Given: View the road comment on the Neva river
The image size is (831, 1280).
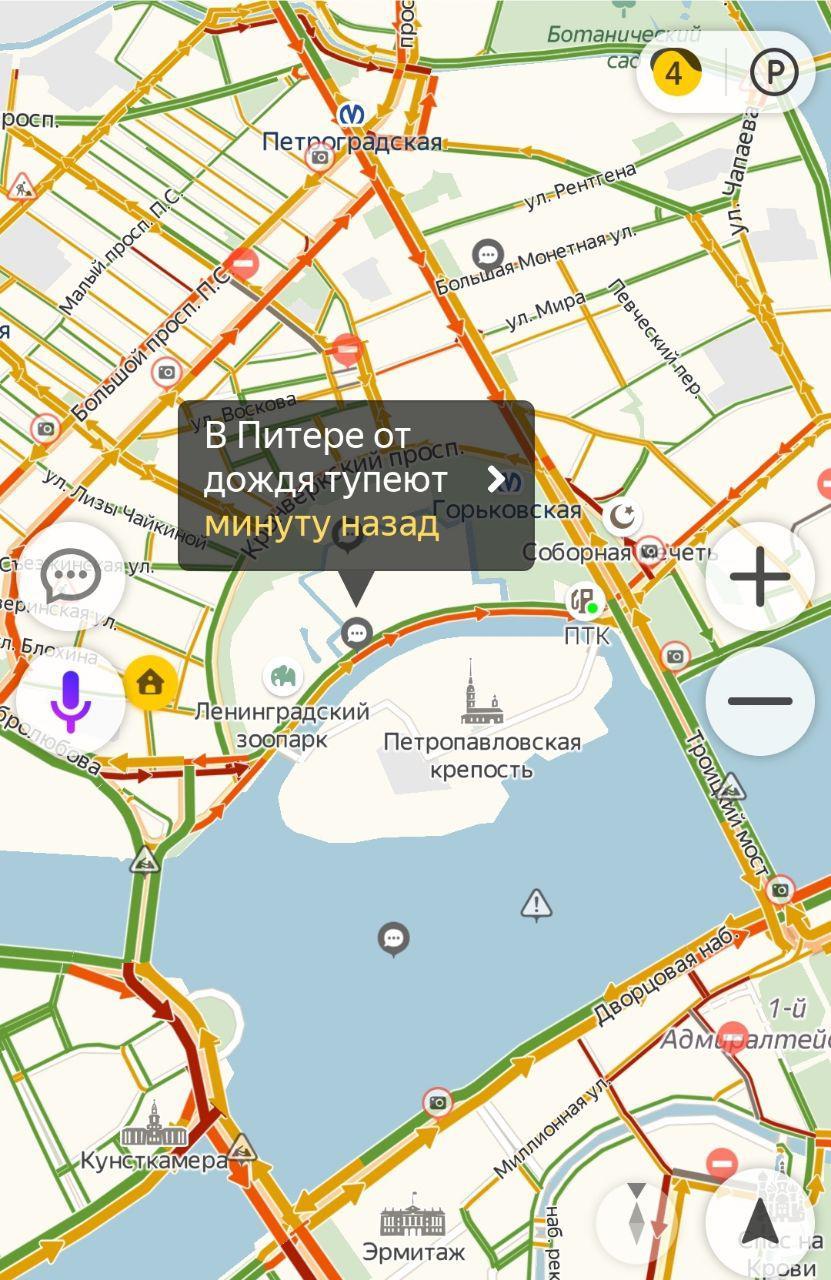Looking at the screenshot, I should coord(393,939).
